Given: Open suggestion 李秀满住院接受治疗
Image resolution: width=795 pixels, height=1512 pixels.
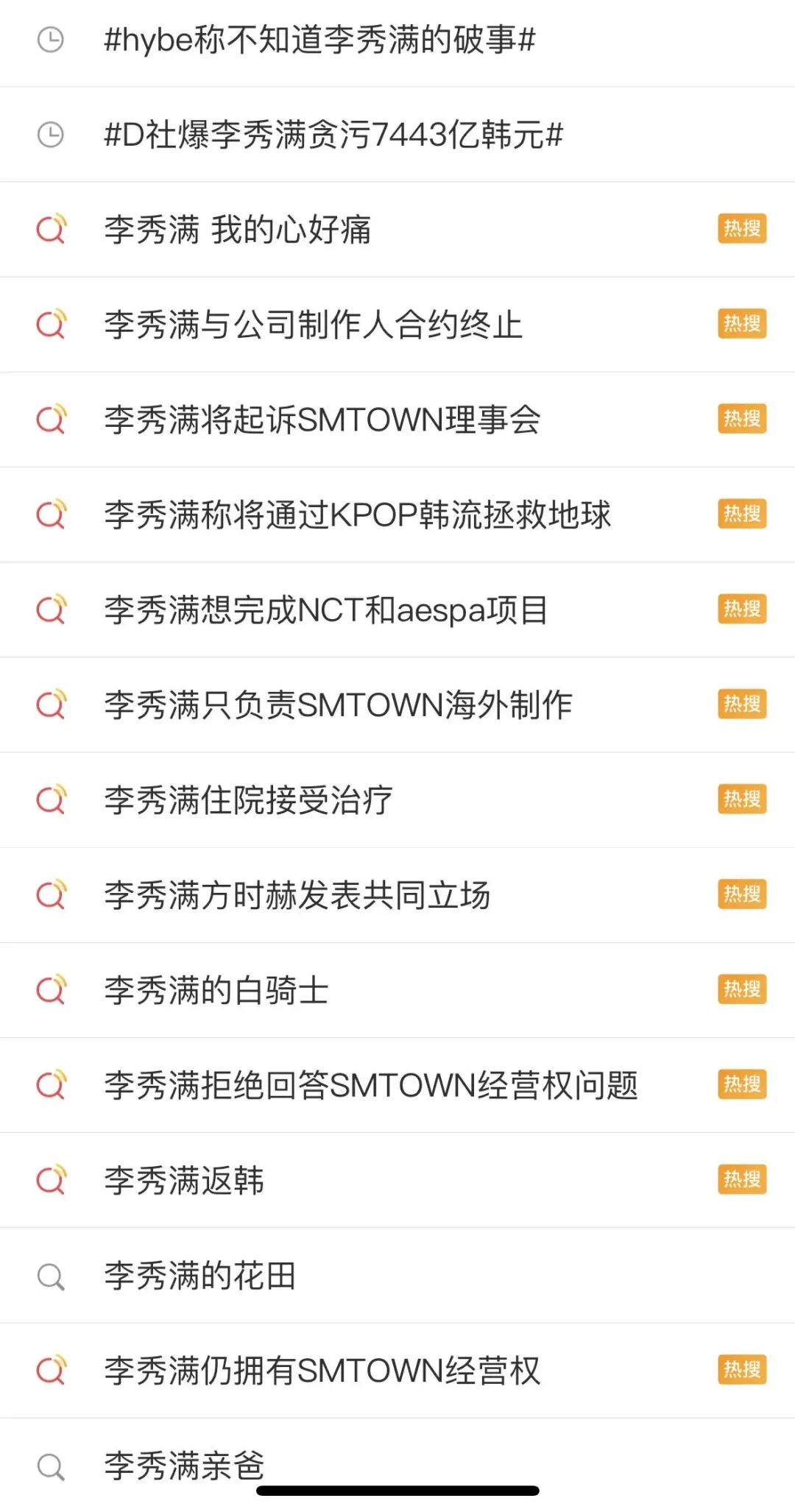Looking at the screenshot, I should (248, 799).
